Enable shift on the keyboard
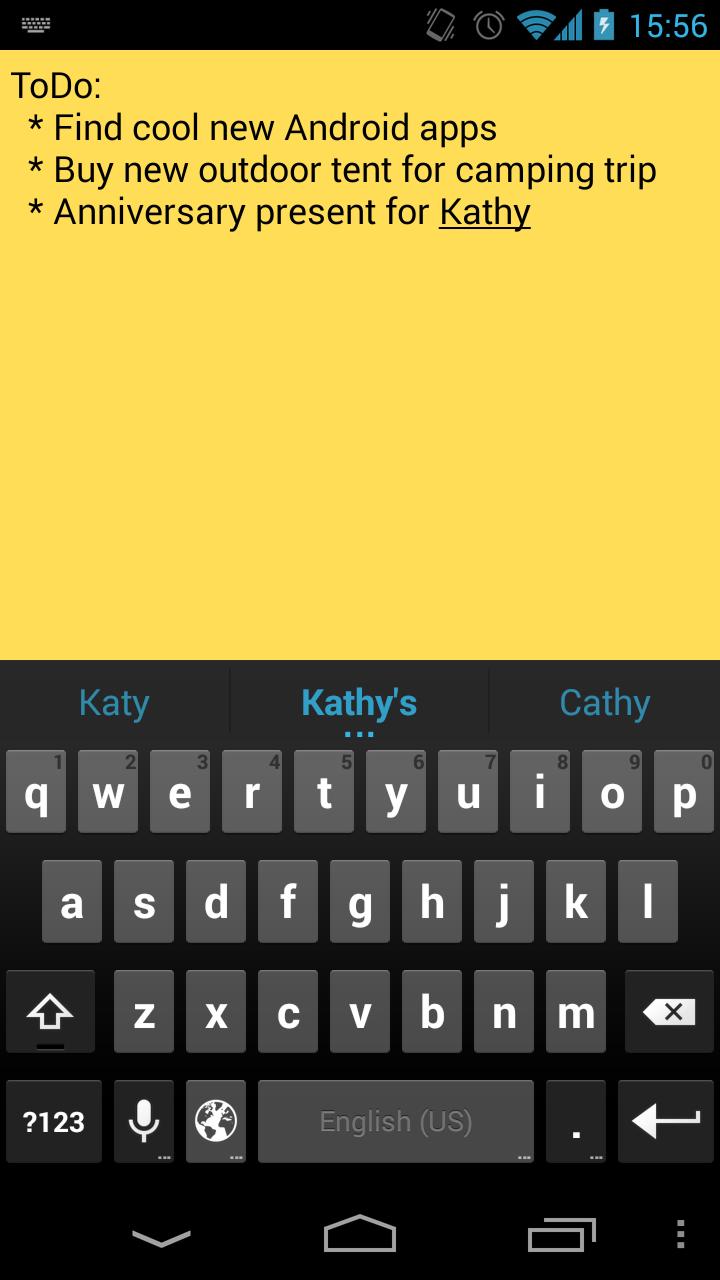Screen dimensions: 720x1280 (x=50, y=1012)
